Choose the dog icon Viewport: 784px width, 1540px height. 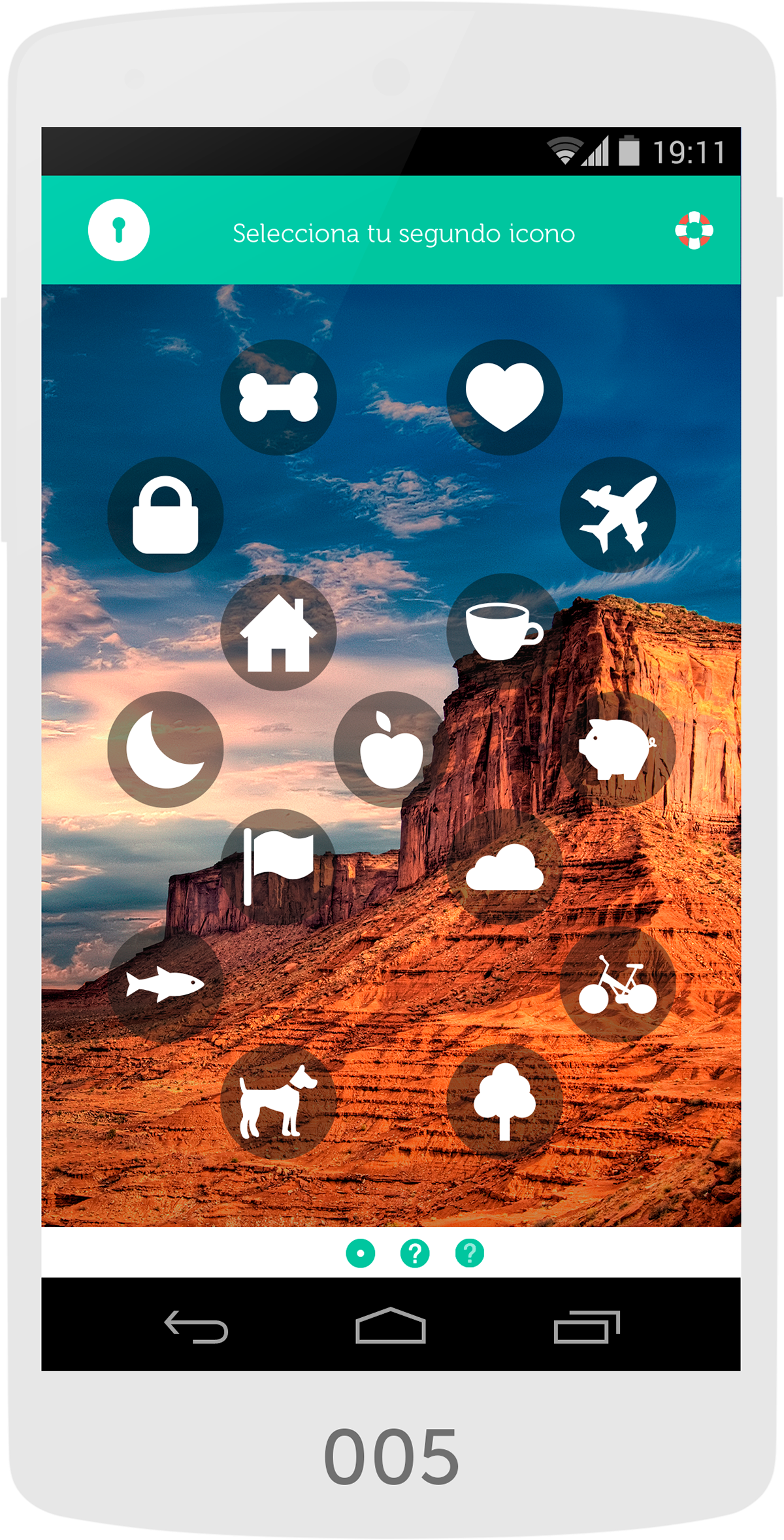pos(278,1102)
